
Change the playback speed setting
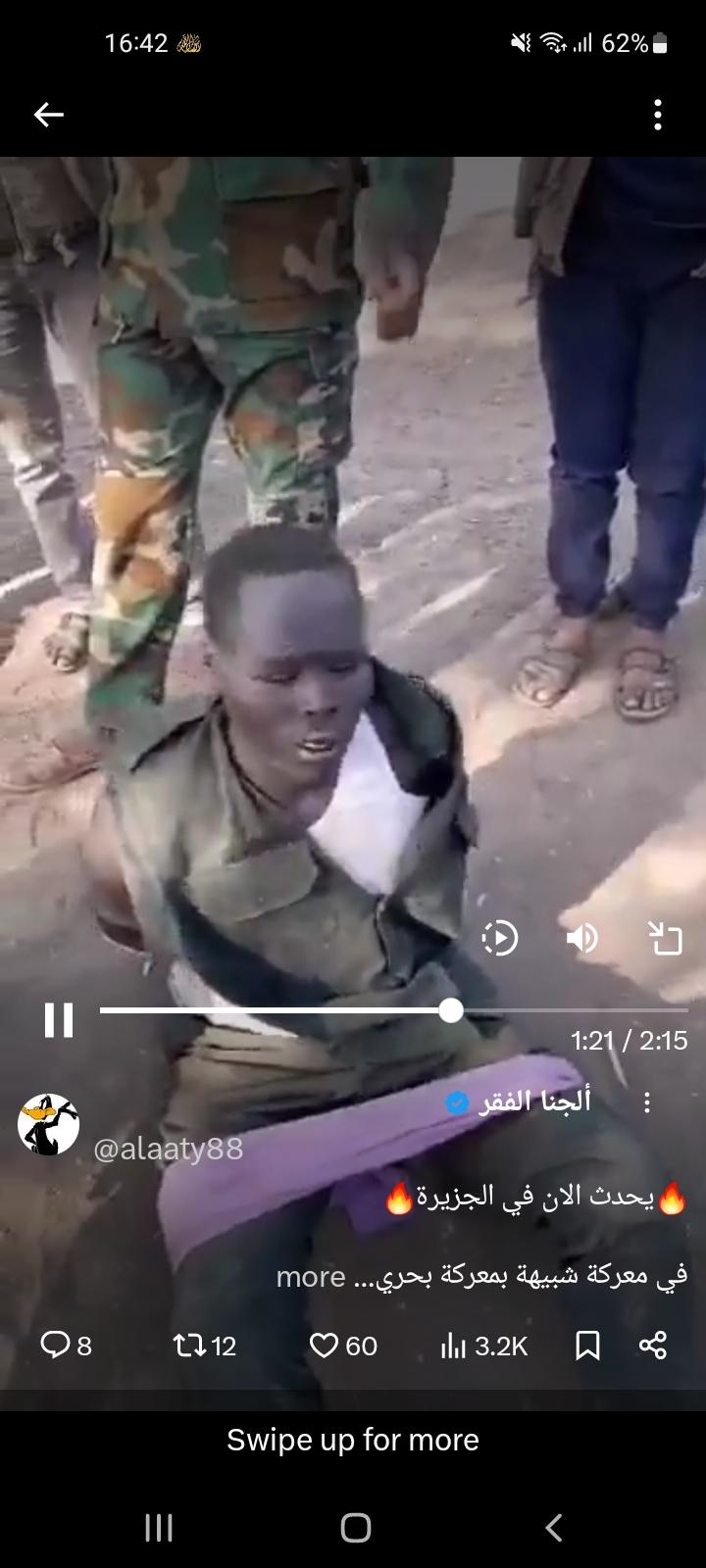pyautogui.click(x=500, y=939)
